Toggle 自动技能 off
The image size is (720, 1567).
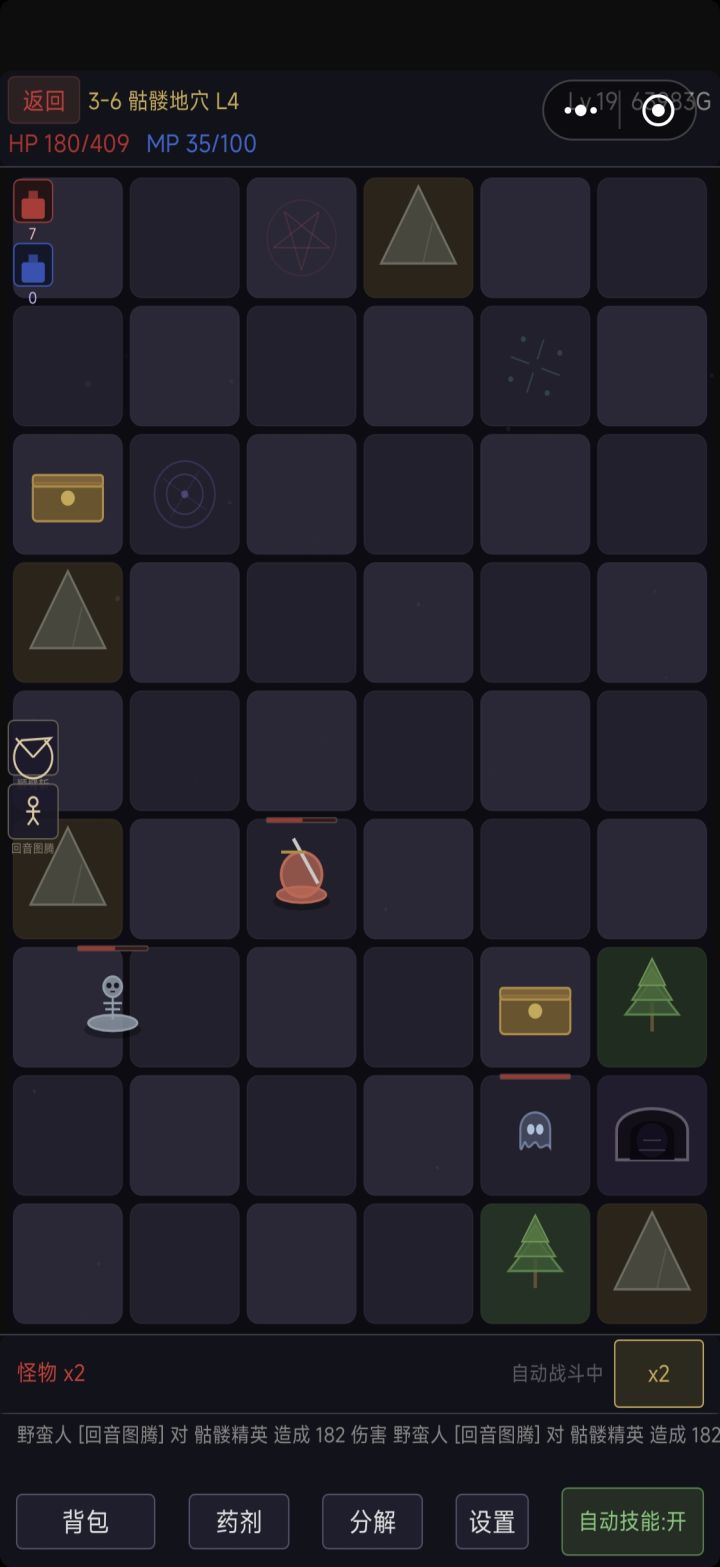631,1521
